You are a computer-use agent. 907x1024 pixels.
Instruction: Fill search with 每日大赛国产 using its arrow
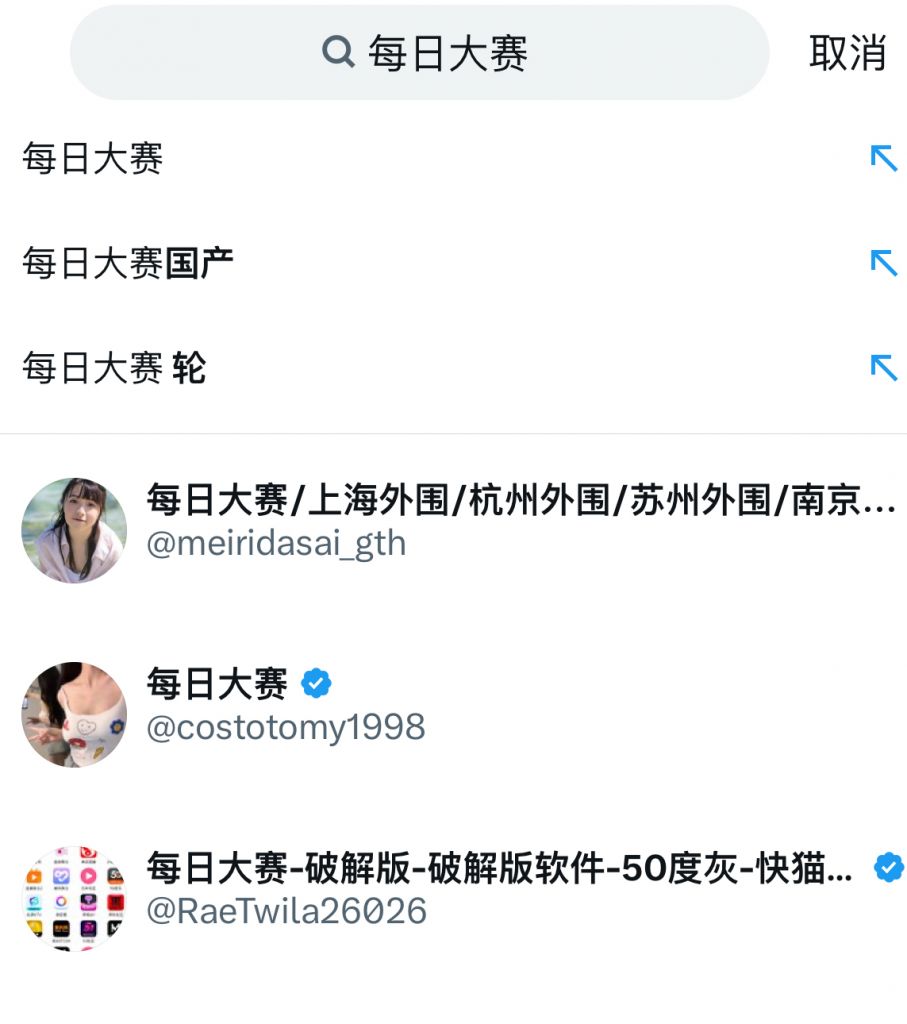click(883, 263)
